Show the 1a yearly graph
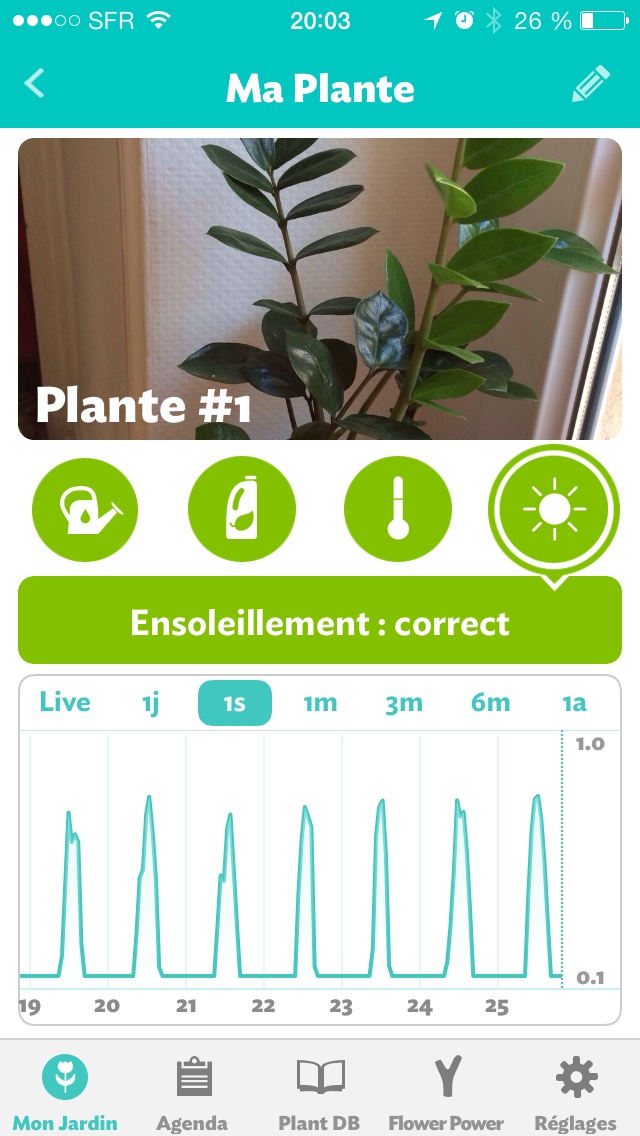The image size is (640, 1136). [x=575, y=703]
